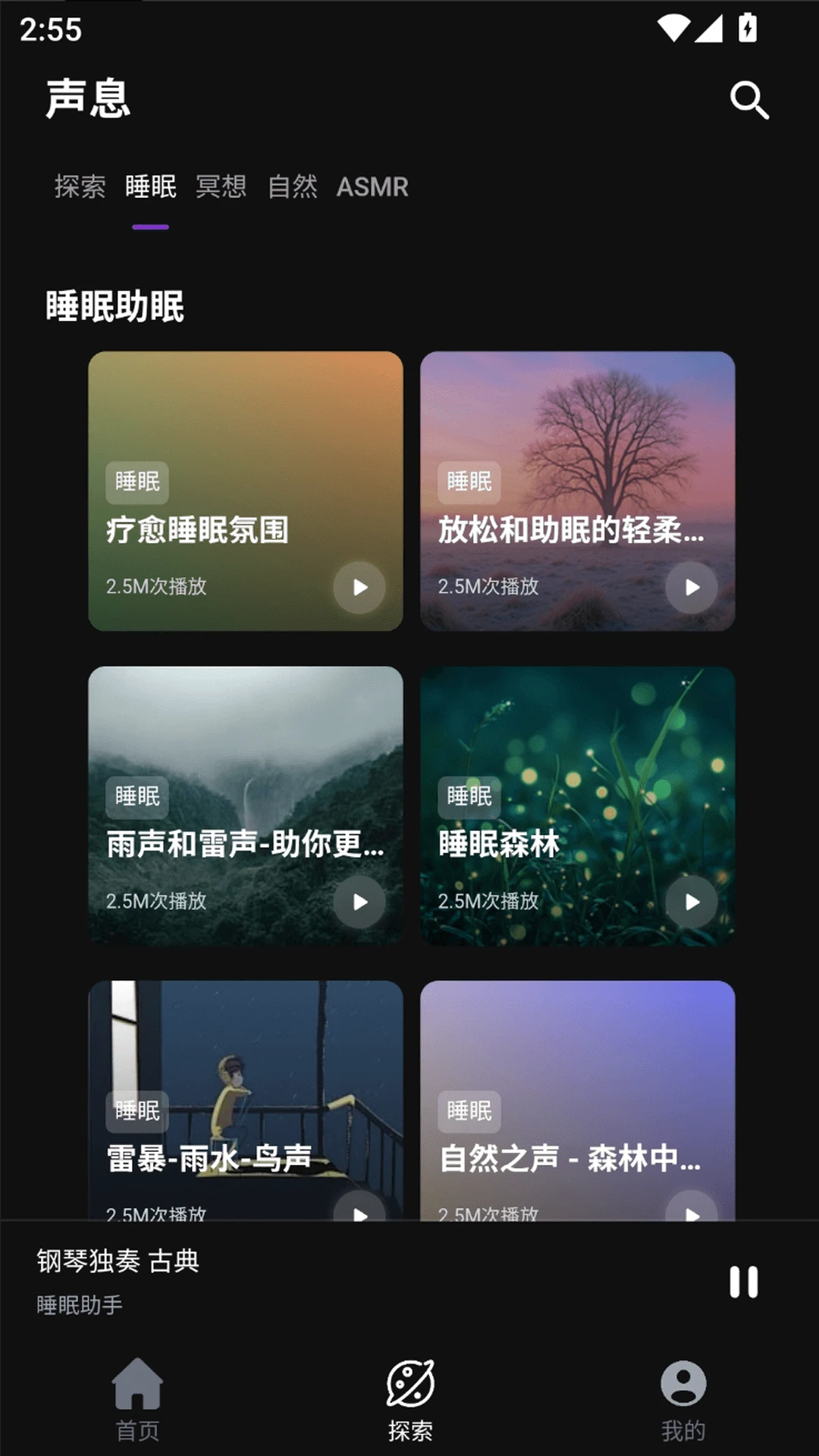The height and width of the screenshot is (1456, 819).
Task: Open the 自然之声 - 森林中 card
Action: [x=577, y=1100]
